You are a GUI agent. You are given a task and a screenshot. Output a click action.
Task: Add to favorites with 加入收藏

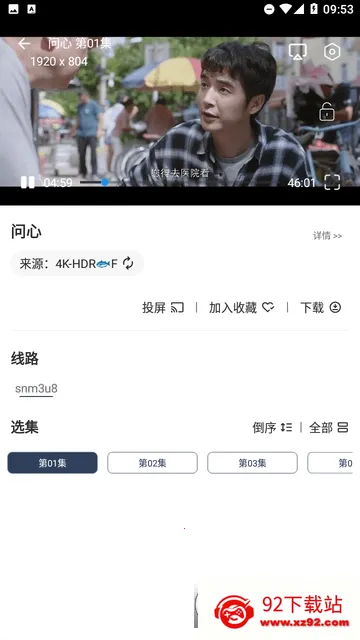point(241,307)
